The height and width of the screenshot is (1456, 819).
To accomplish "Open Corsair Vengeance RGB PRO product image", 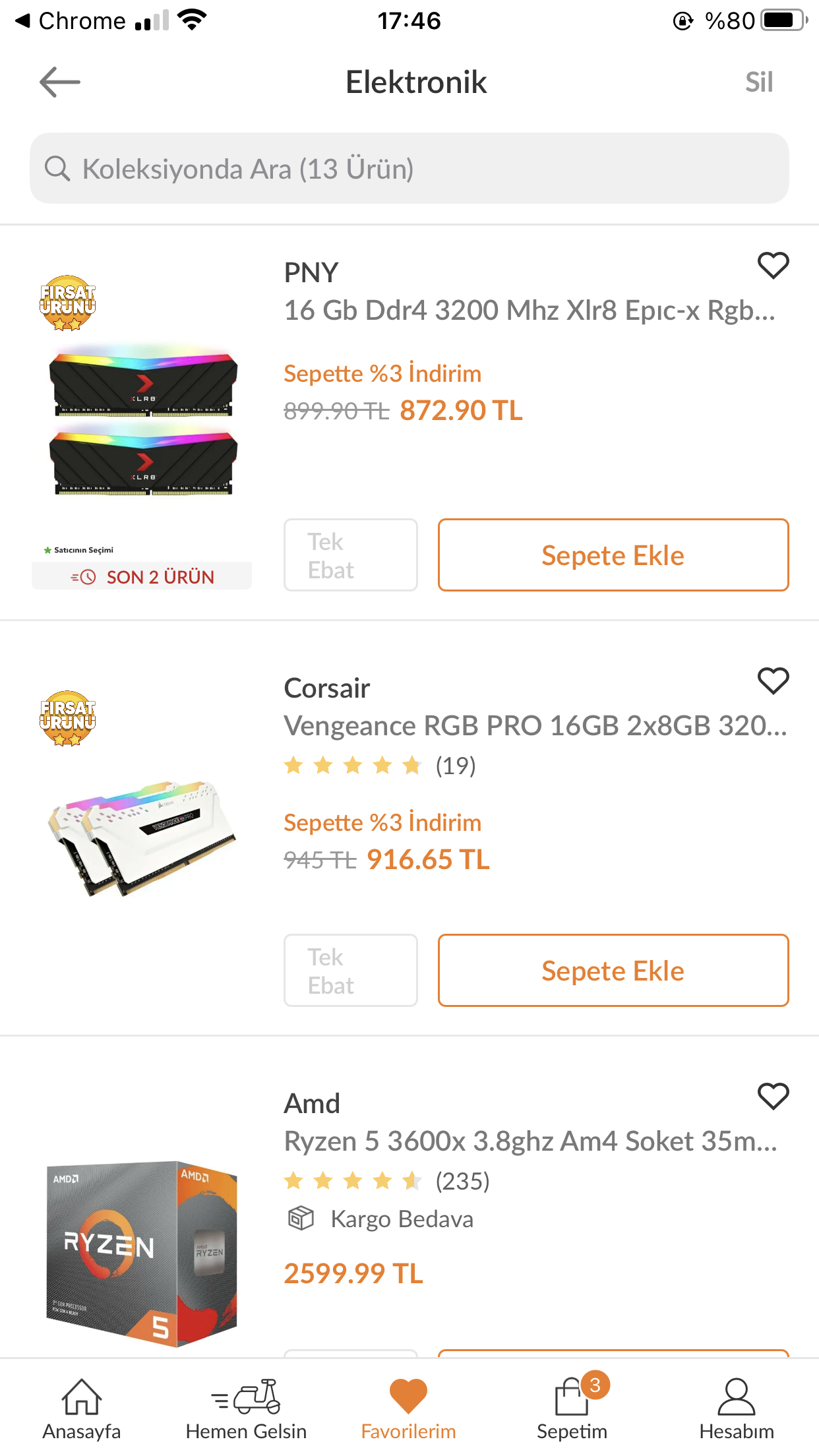I will (x=143, y=837).
